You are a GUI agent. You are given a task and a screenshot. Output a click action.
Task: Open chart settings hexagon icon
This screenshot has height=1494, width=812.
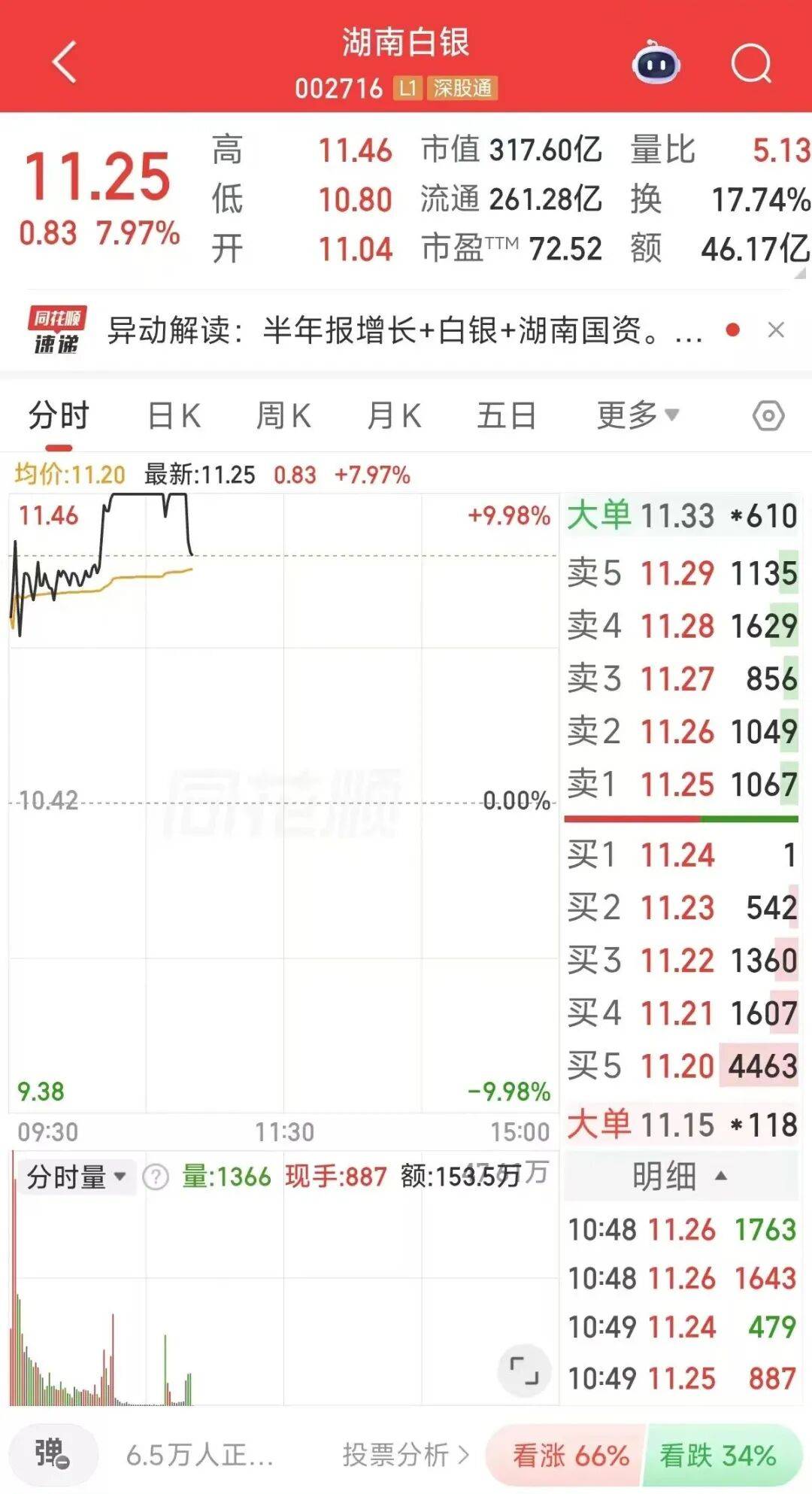pyautogui.click(x=768, y=415)
